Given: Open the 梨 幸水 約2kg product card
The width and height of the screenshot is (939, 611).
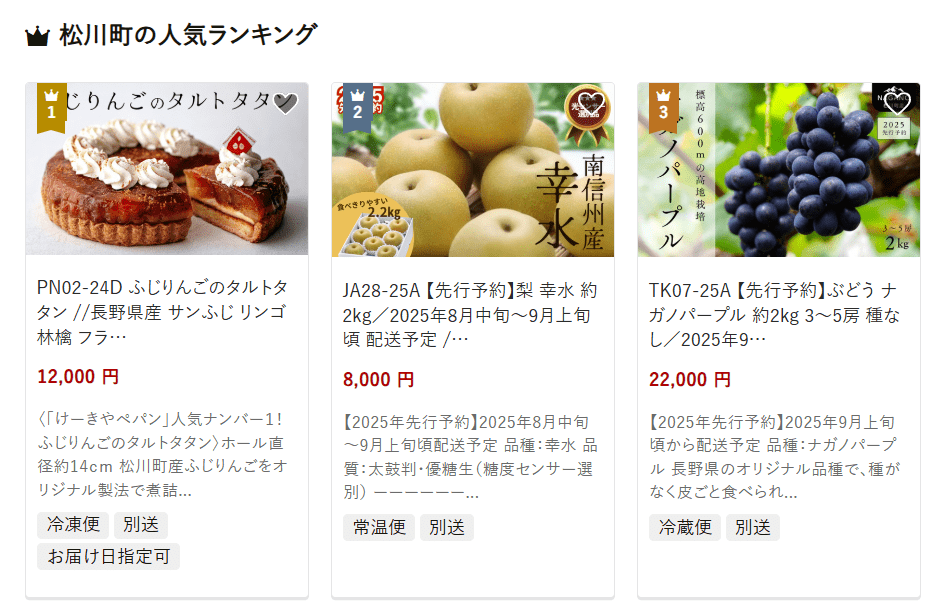Looking at the screenshot, I should [472, 314].
